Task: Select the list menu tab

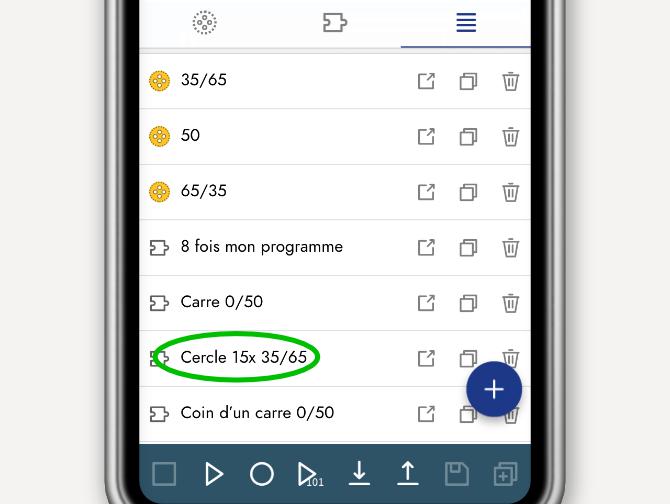Action: point(466,22)
